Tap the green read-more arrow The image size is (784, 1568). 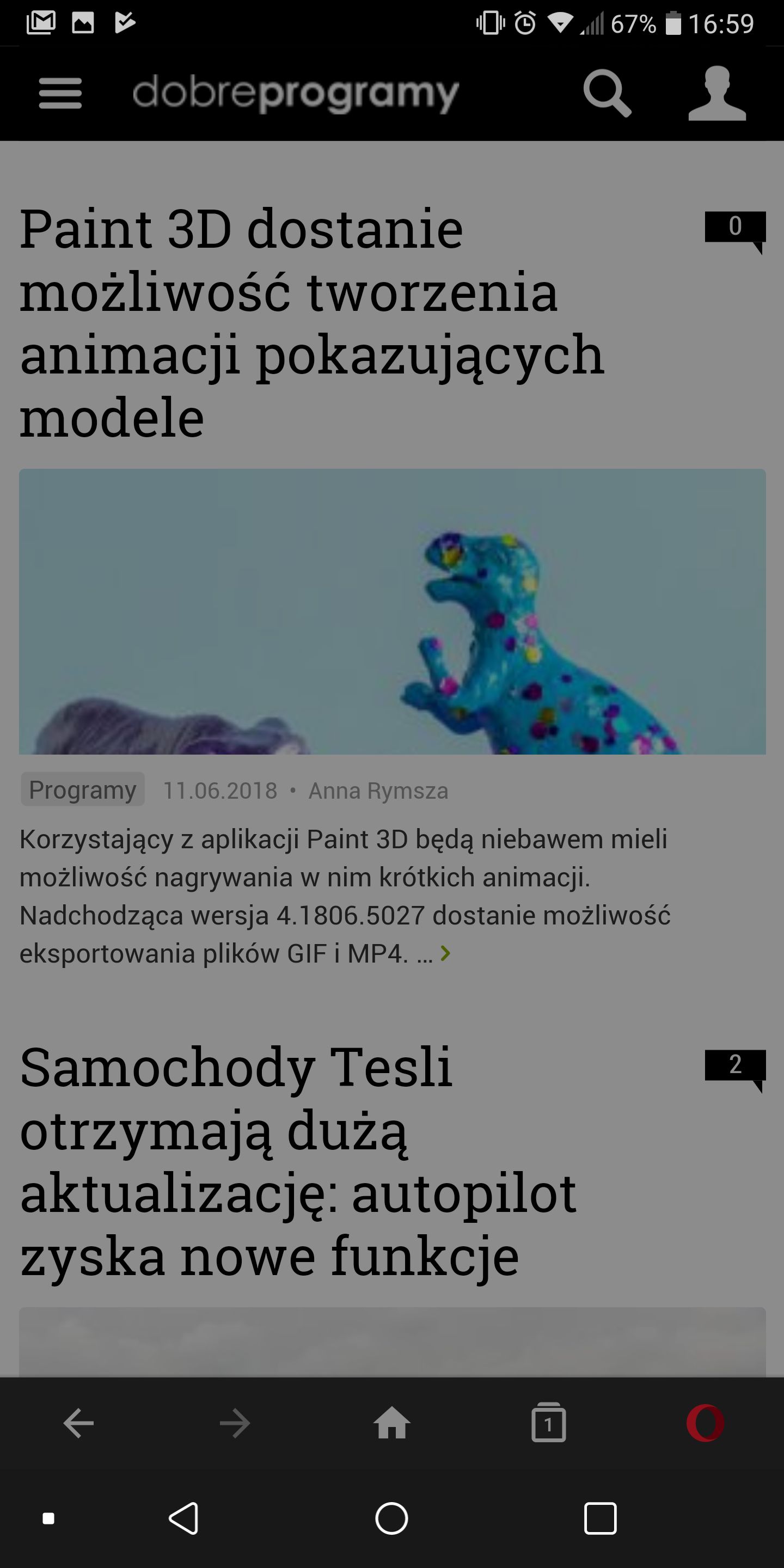[x=445, y=953]
